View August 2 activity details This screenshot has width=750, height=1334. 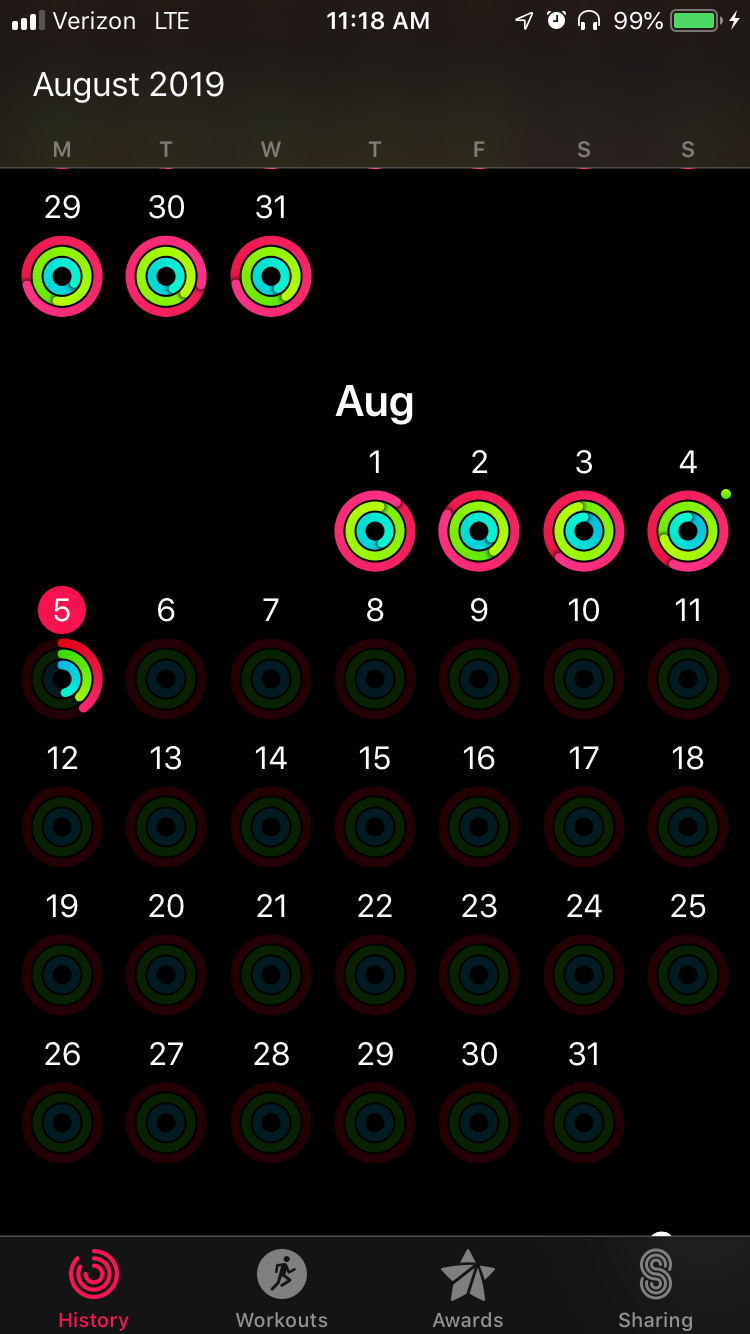pyautogui.click(x=479, y=531)
